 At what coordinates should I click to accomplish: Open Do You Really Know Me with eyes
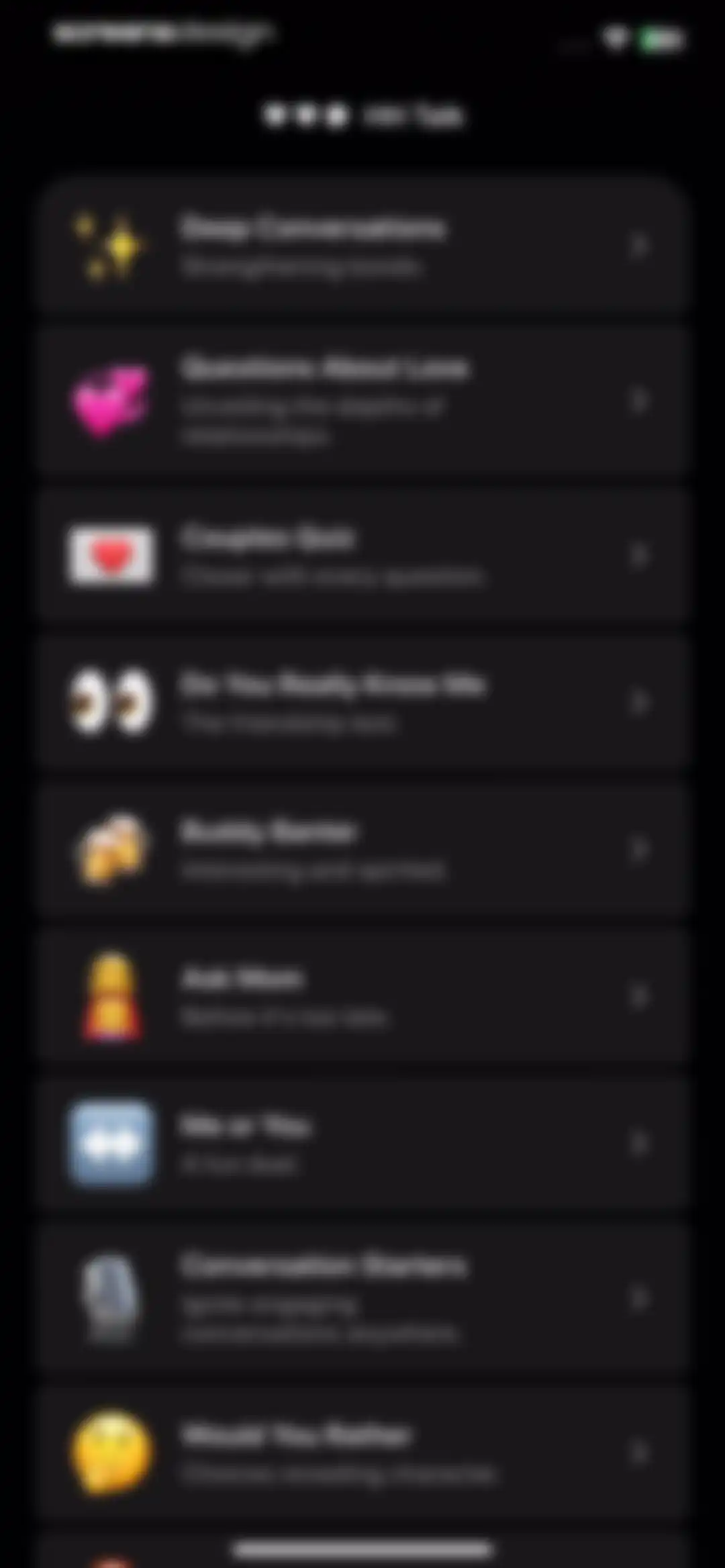point(362,702)
